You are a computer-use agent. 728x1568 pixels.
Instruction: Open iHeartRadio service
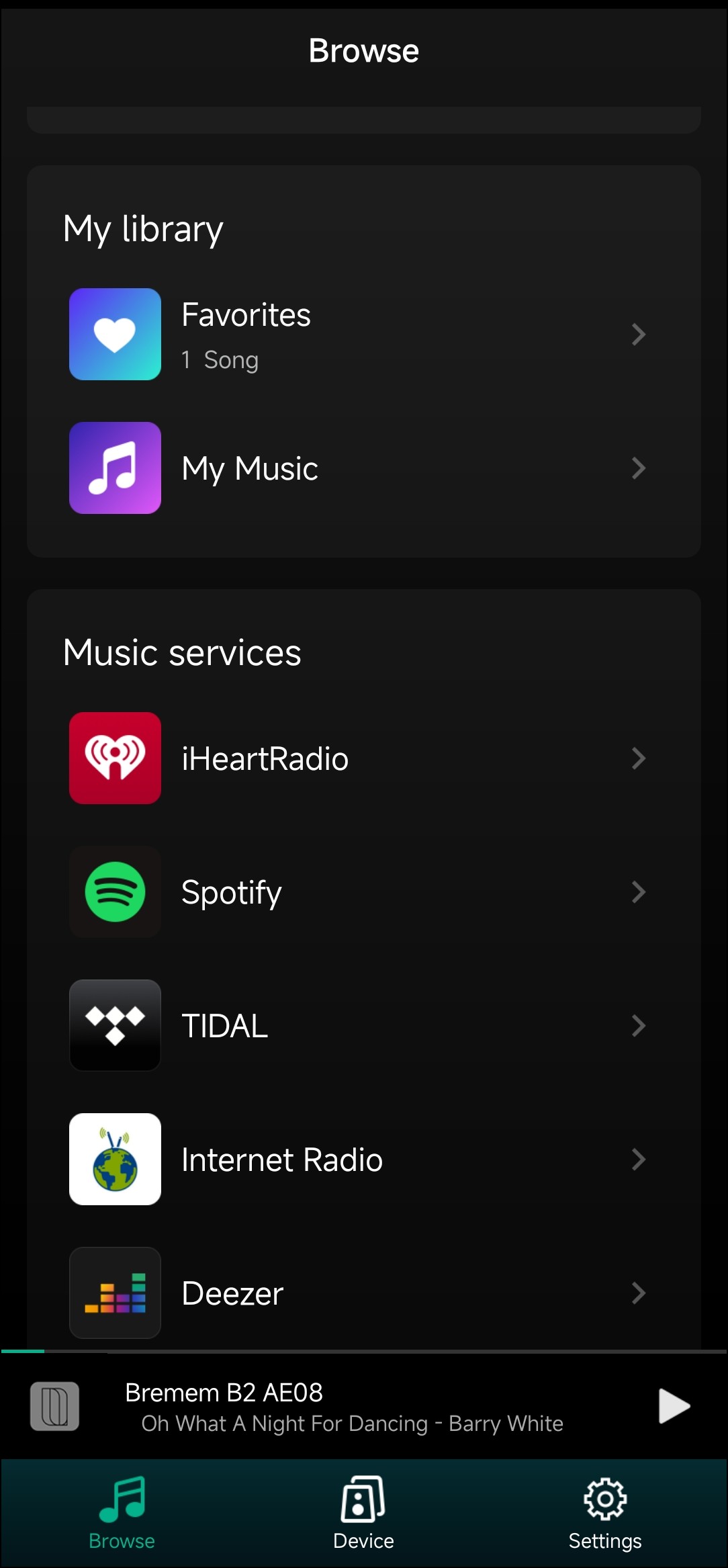click(x=363, y=758)
